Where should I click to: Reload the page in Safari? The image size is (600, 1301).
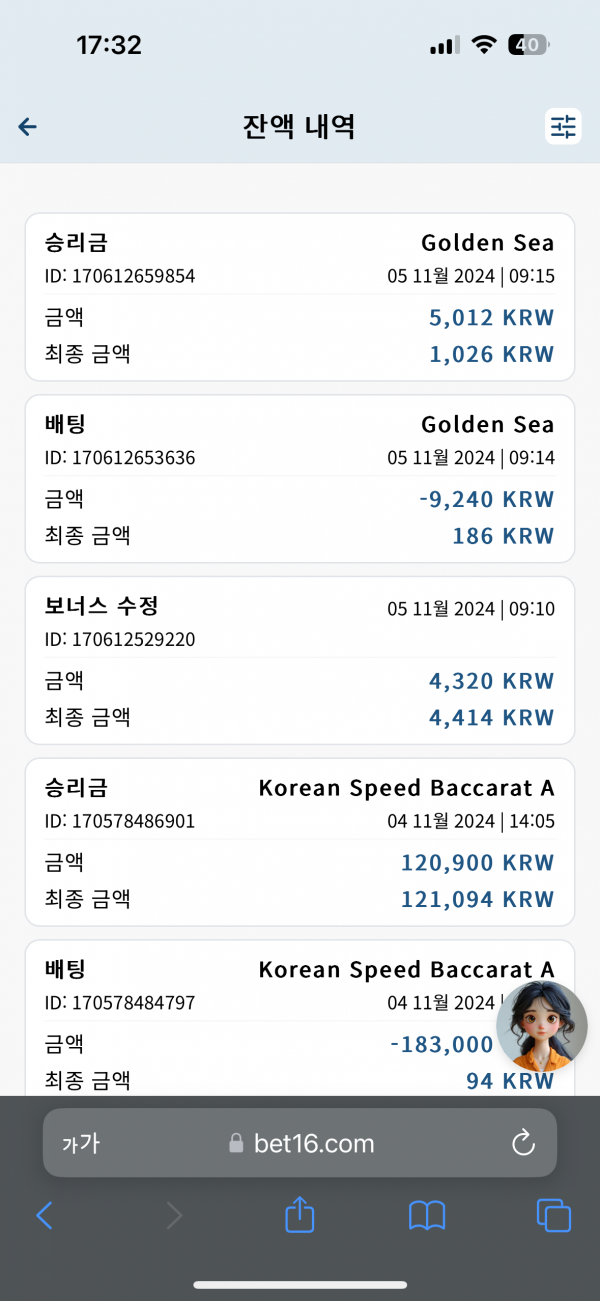click(523, 1143)
